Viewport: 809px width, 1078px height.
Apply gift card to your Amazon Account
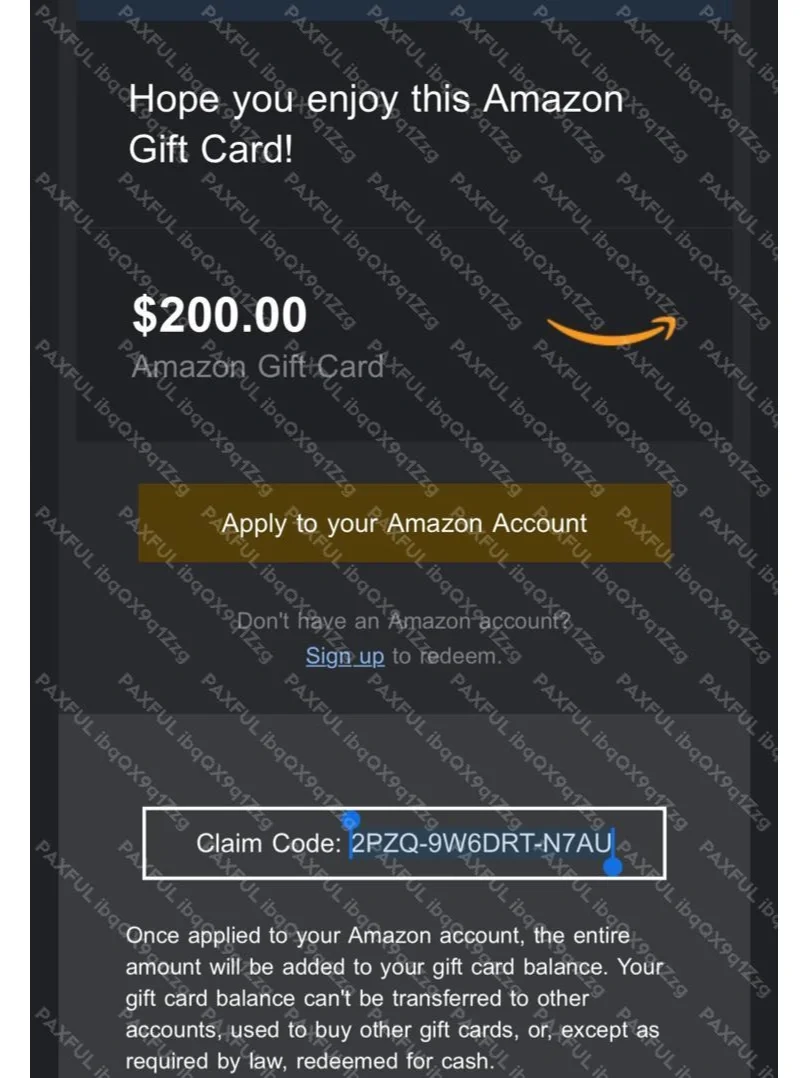tap(404, 523)
